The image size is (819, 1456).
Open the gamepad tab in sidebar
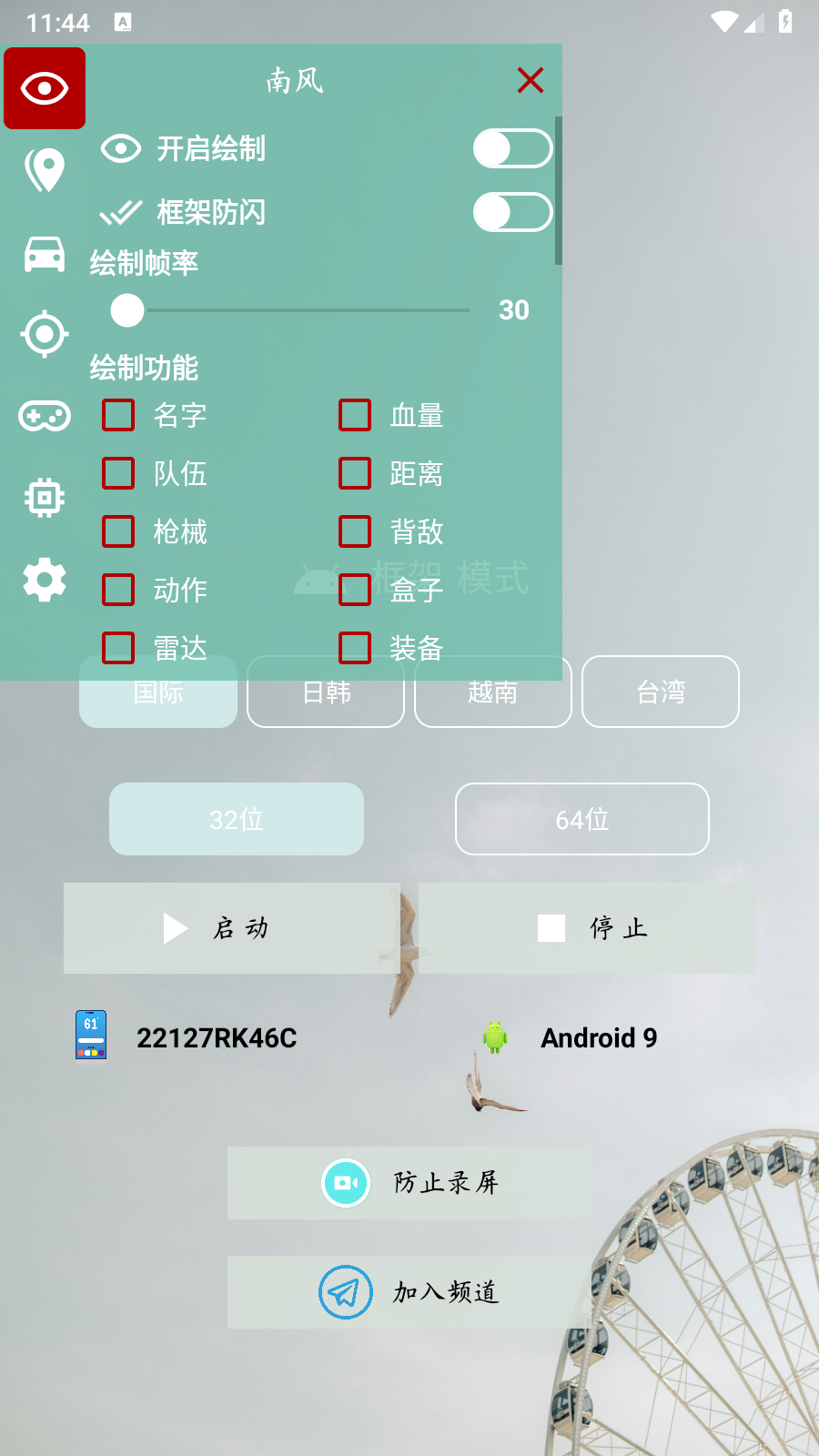(x=45, y=417)
